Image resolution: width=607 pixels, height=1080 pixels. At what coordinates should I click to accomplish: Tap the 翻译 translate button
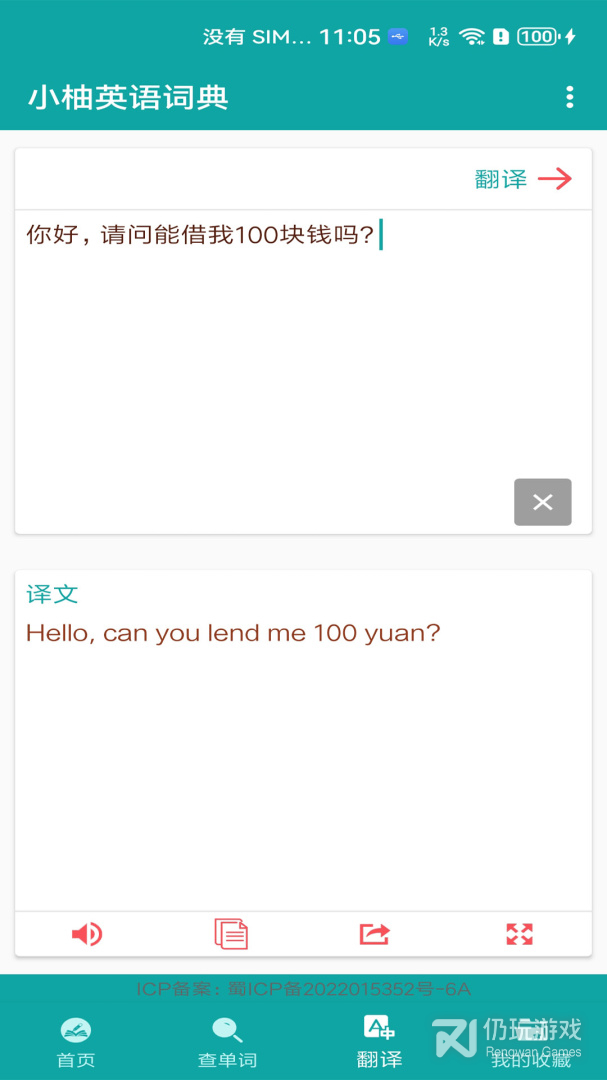click(x=523, y=179)
